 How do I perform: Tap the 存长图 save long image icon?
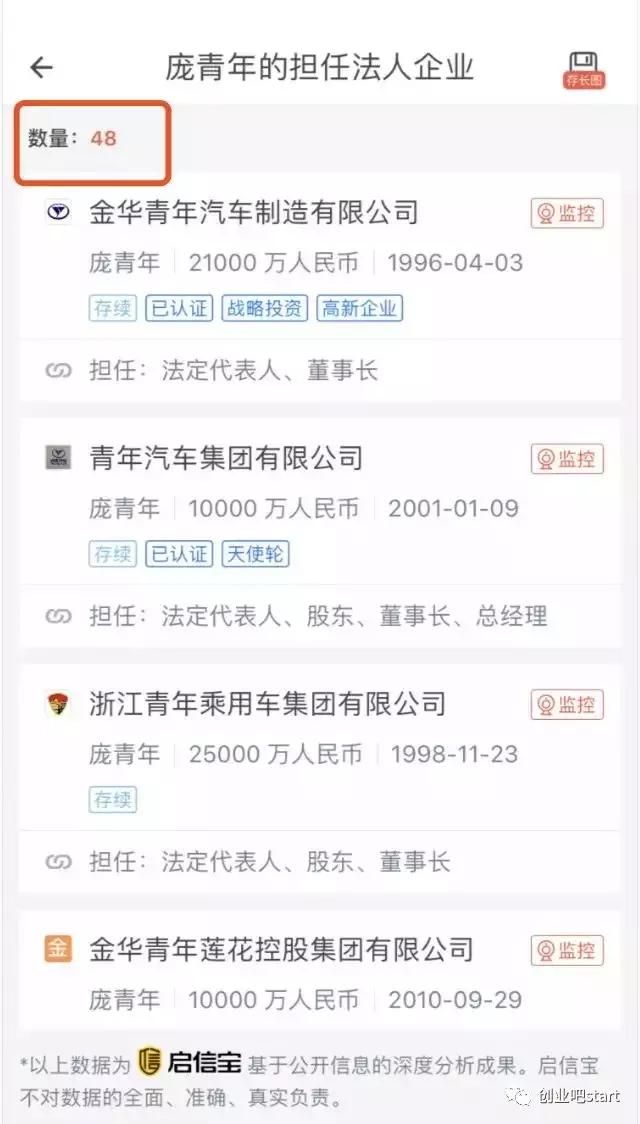pyautogui.click(x=583, y=70)
